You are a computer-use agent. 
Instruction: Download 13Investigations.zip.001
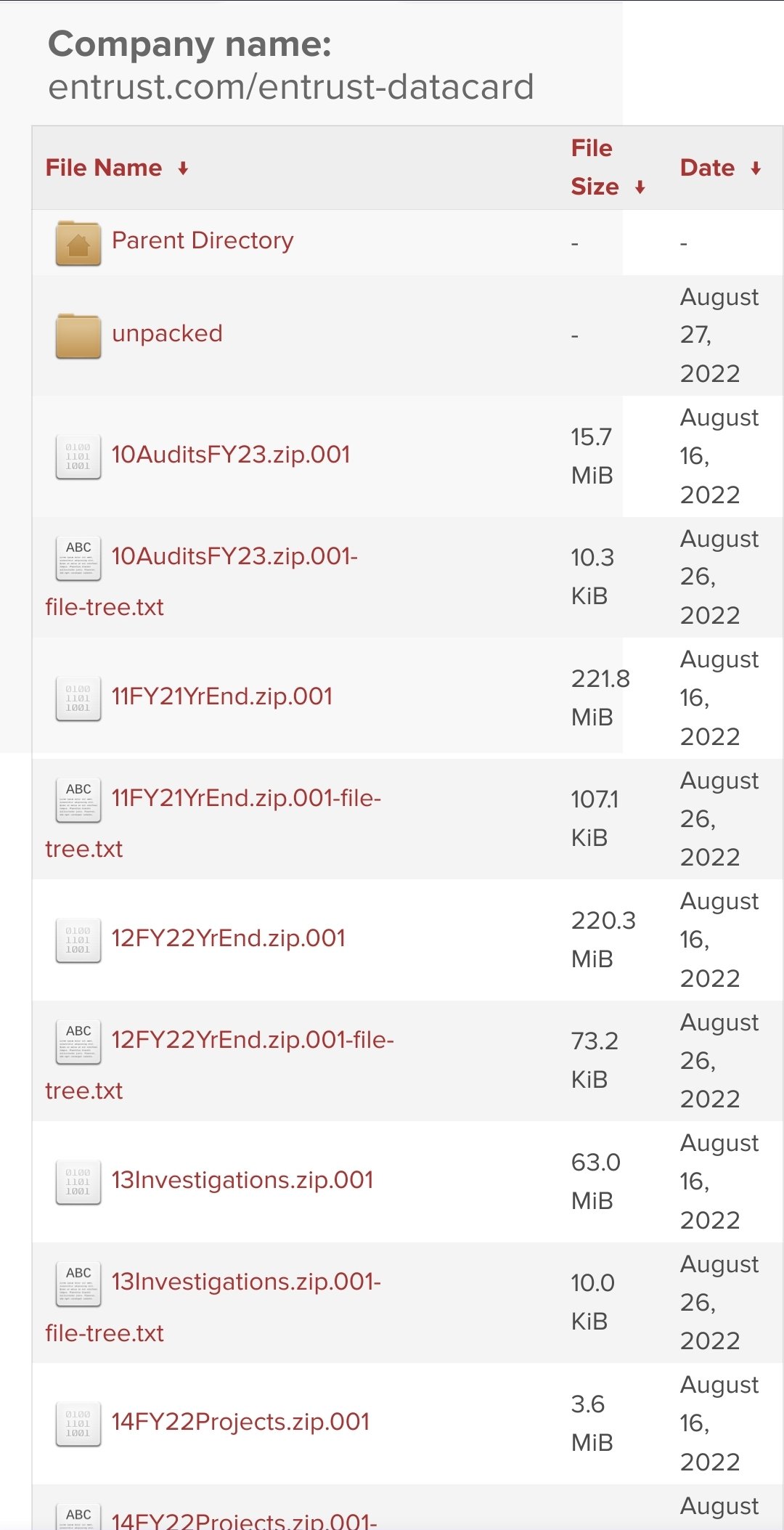tap(242, 1180)
